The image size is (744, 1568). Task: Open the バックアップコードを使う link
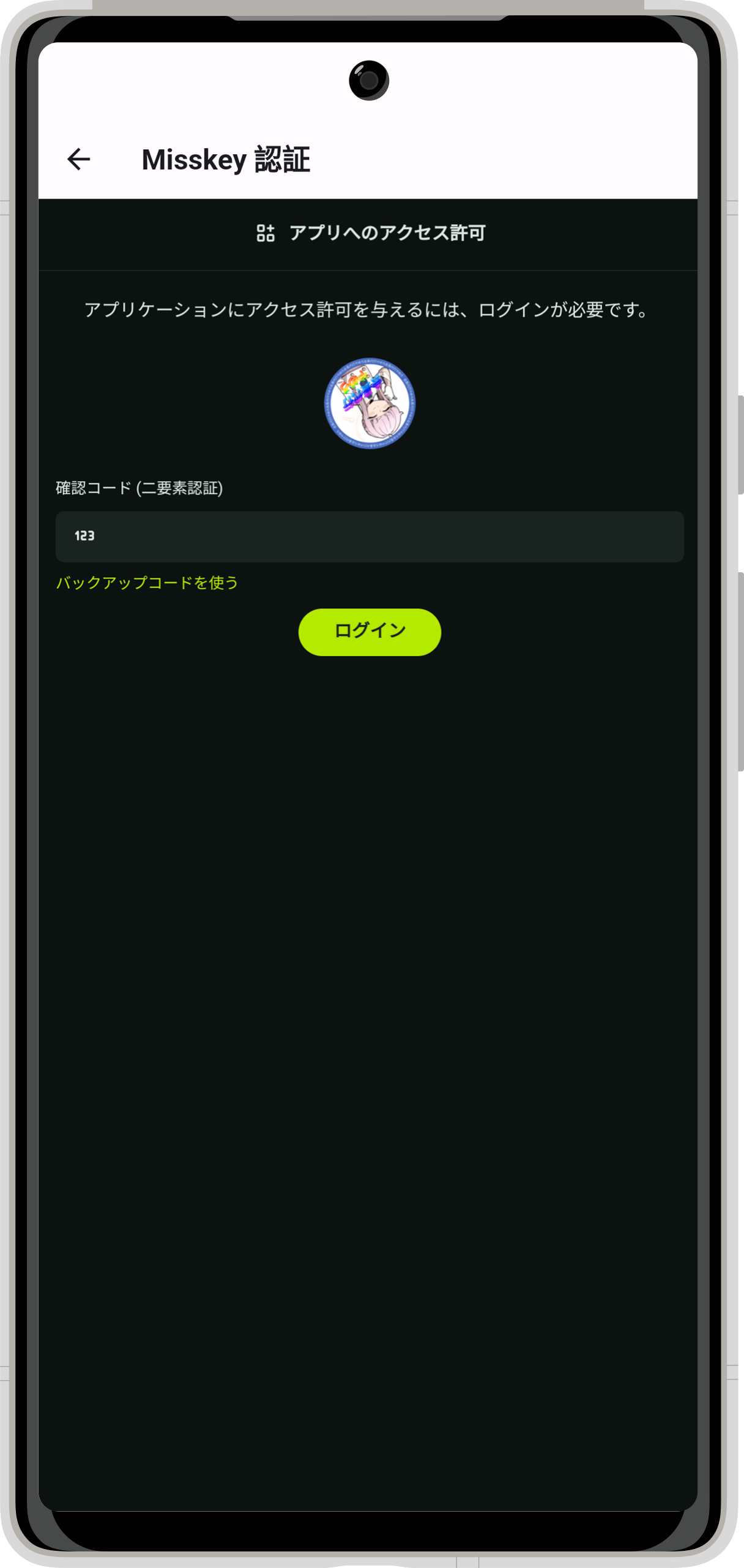coord(147,582)
